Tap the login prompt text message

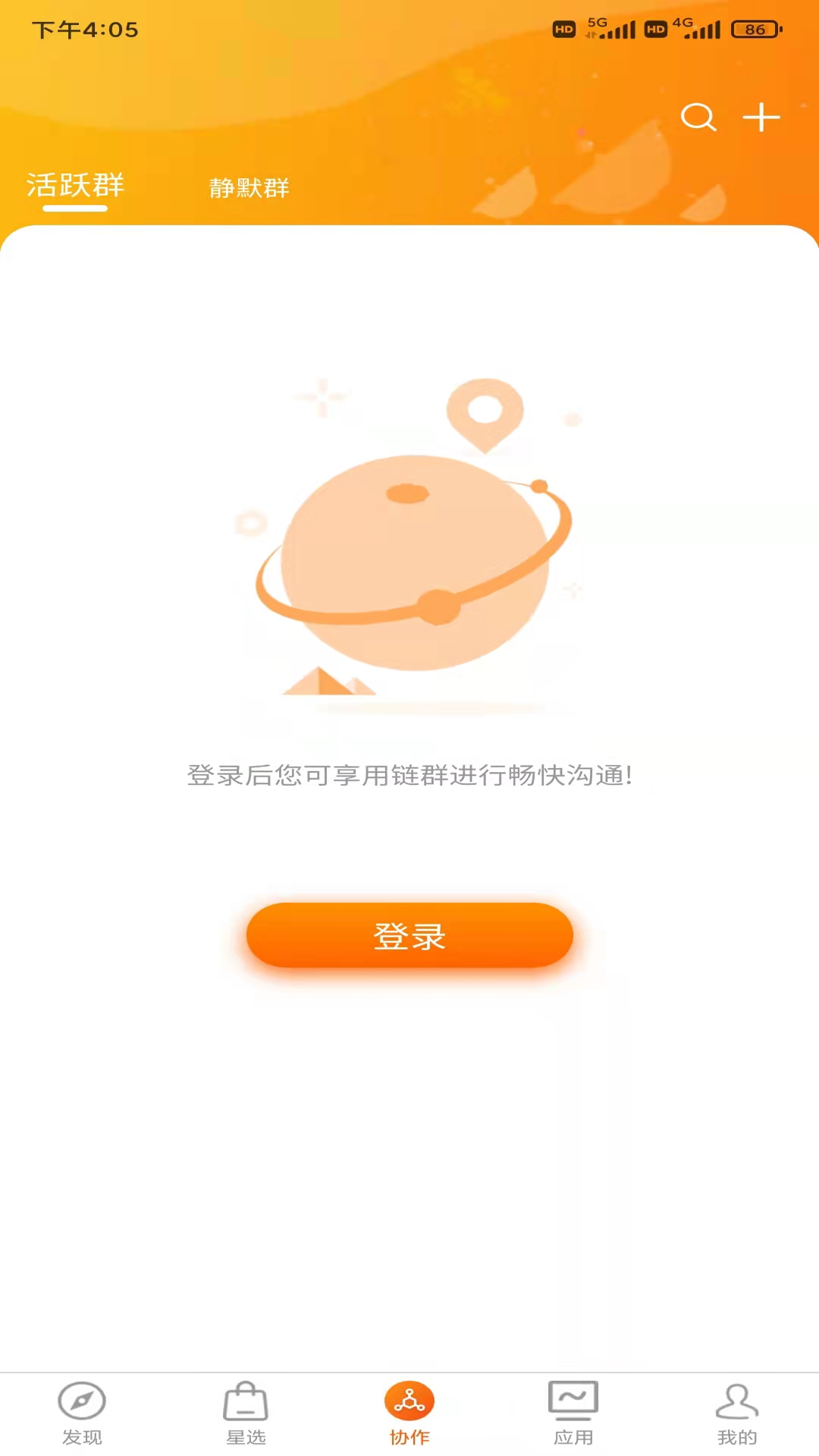(409, 776)
